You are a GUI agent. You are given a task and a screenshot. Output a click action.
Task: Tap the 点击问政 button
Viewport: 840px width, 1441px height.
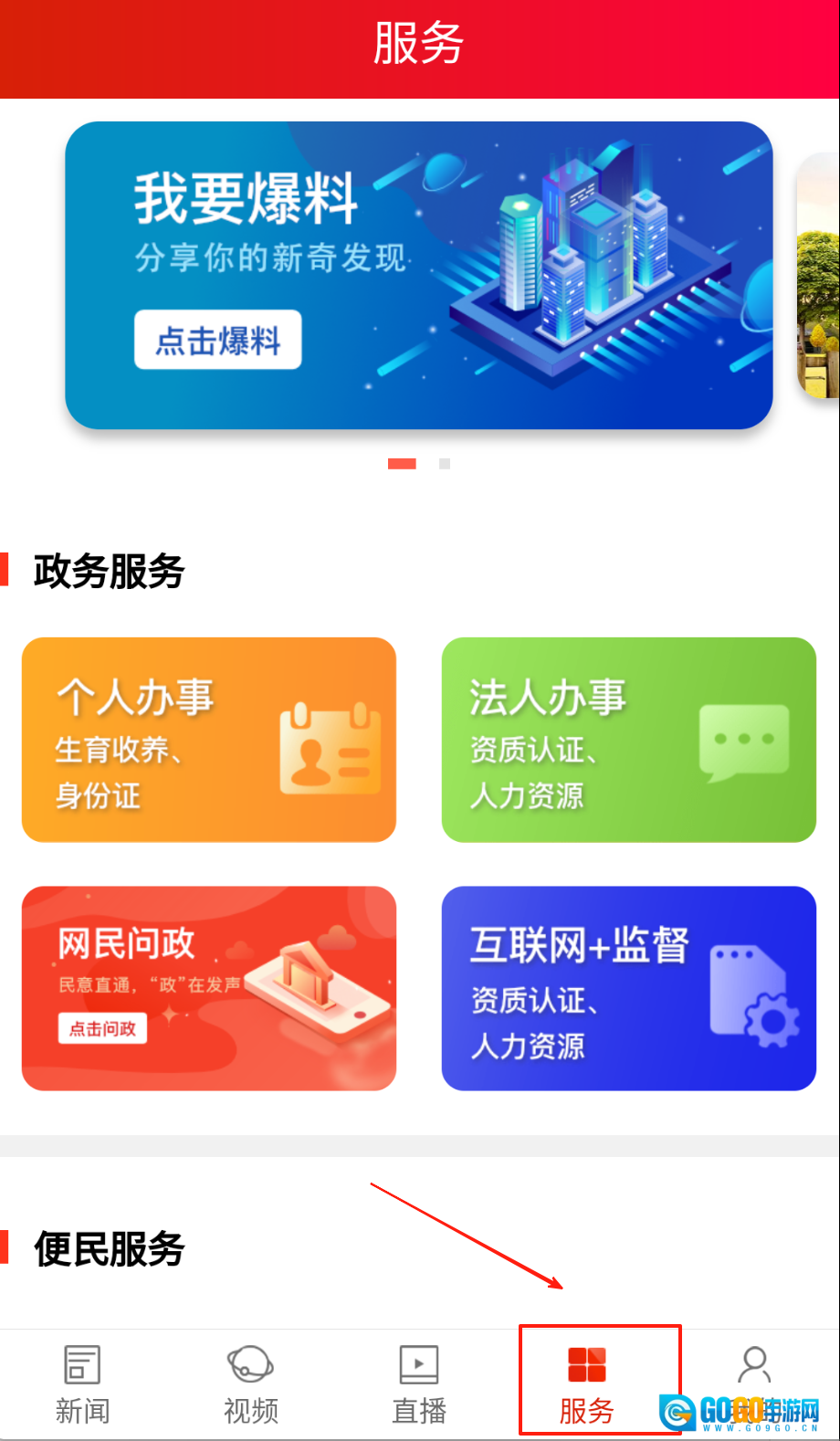[103, 1028]
